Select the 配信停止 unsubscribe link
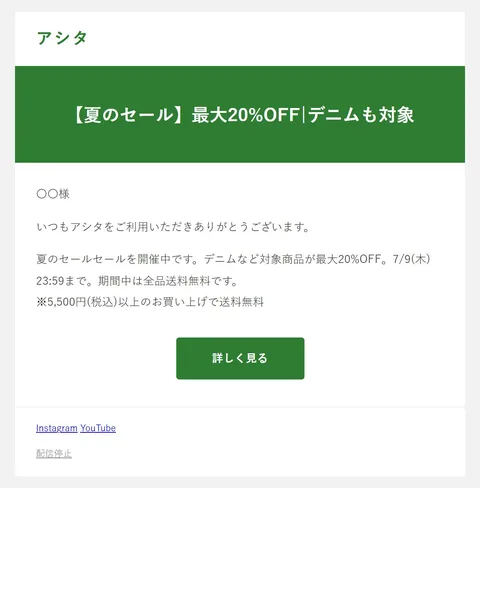 coord(54,453)
